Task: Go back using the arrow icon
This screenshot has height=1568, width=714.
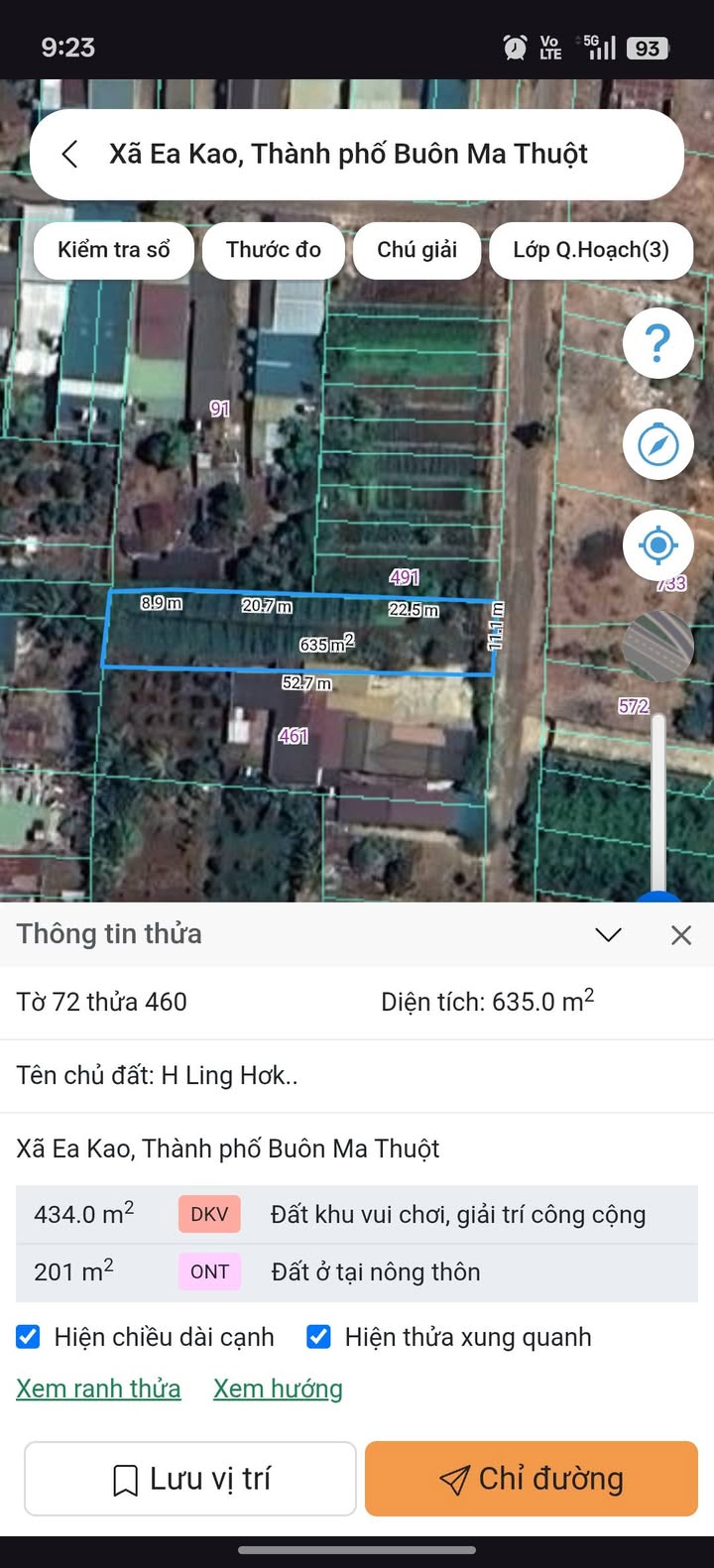Action: tap(69, 155)
